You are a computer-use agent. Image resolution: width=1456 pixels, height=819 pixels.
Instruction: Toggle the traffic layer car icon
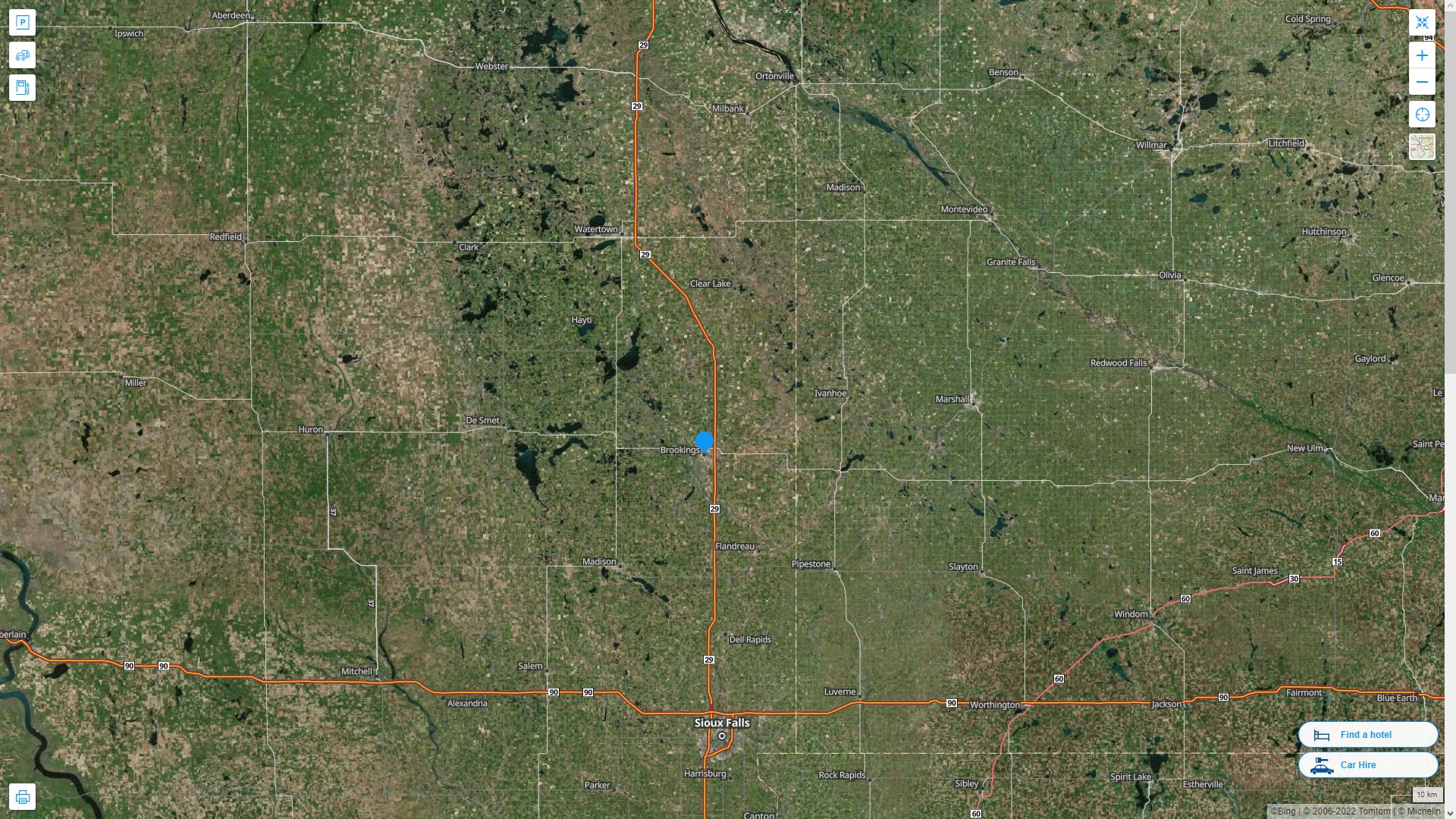coord(22,55)
